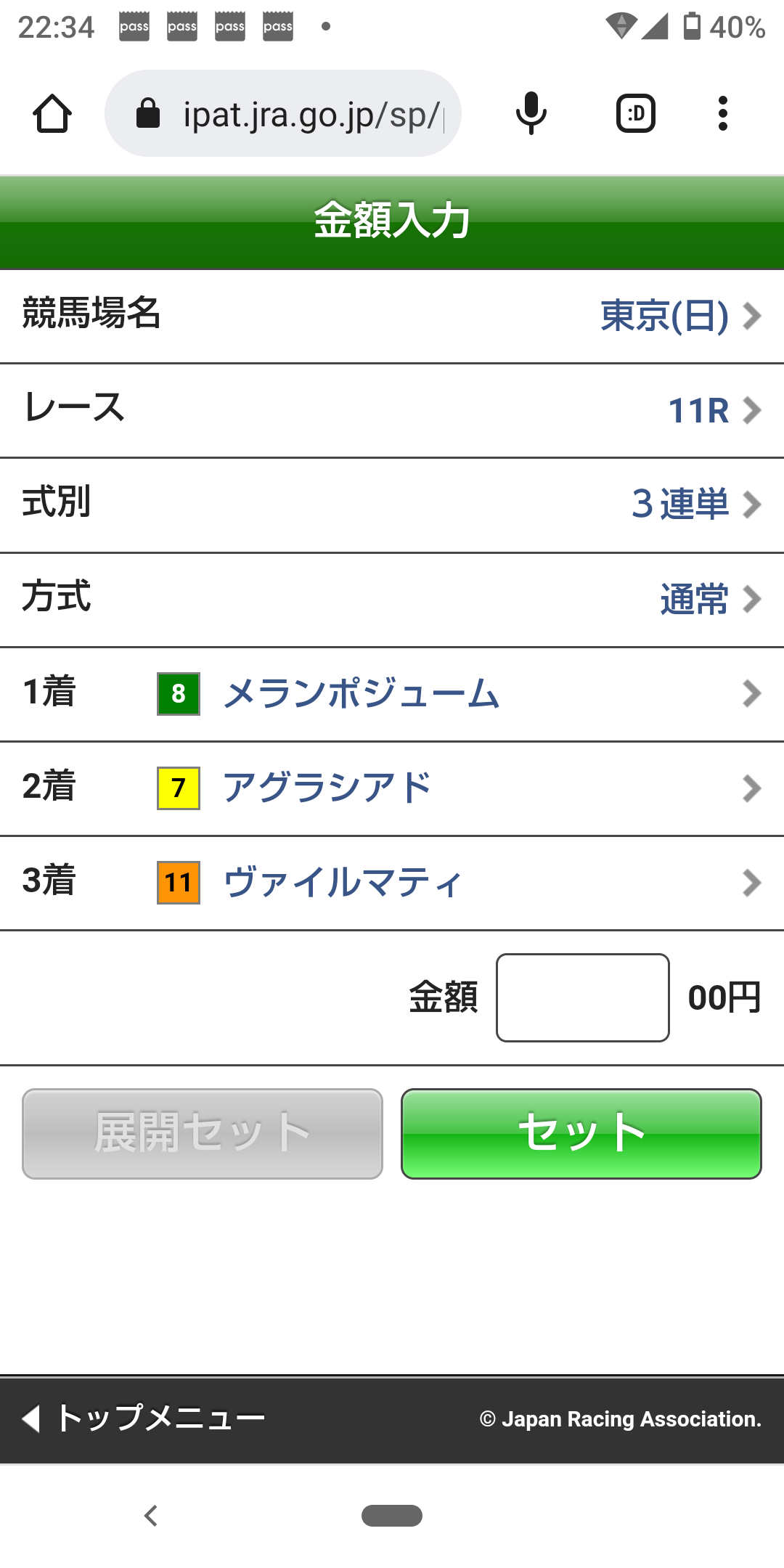Tap the browser home icon
Viewport: 784px width, 1568px height.
[52, 114]
